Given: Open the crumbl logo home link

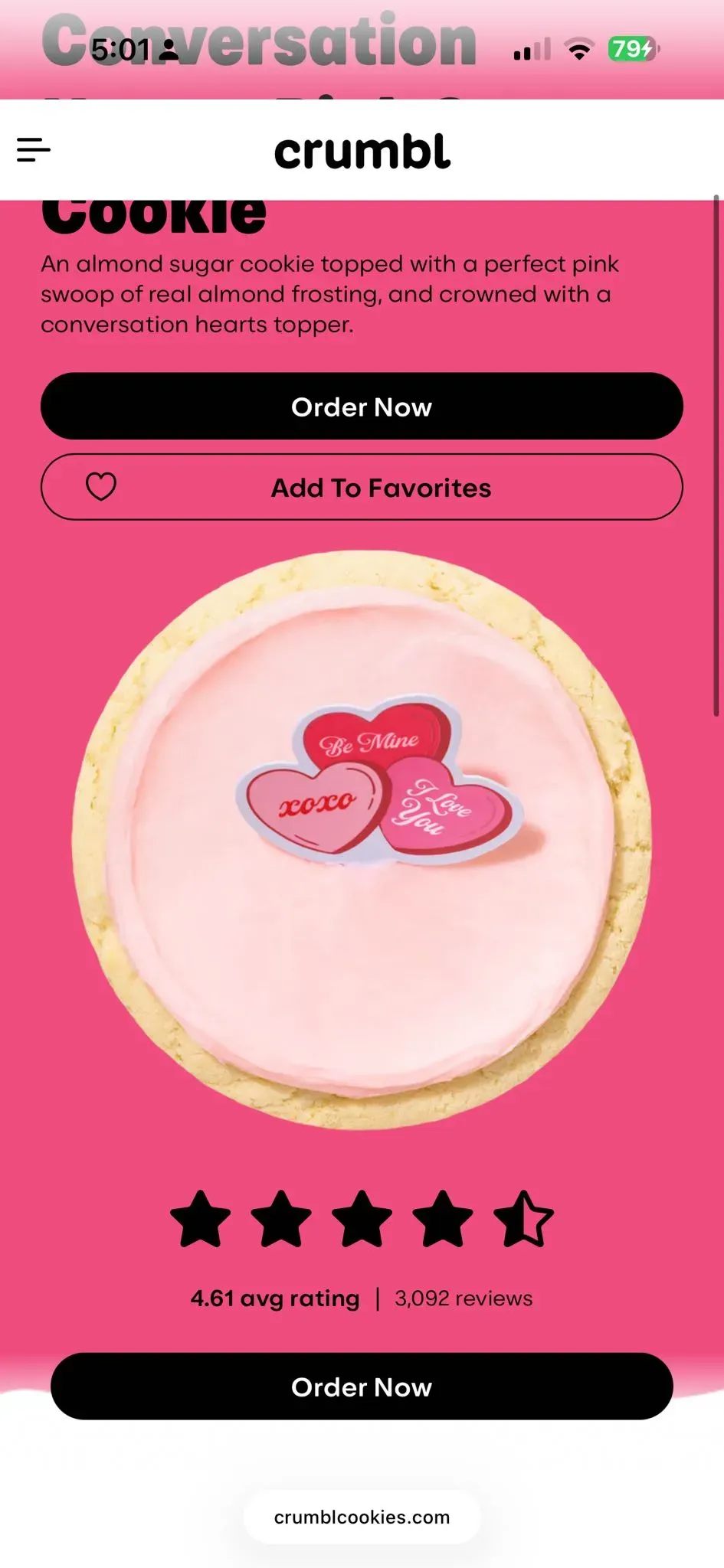Looking at the screenshot, I should (x=362, y=152).
